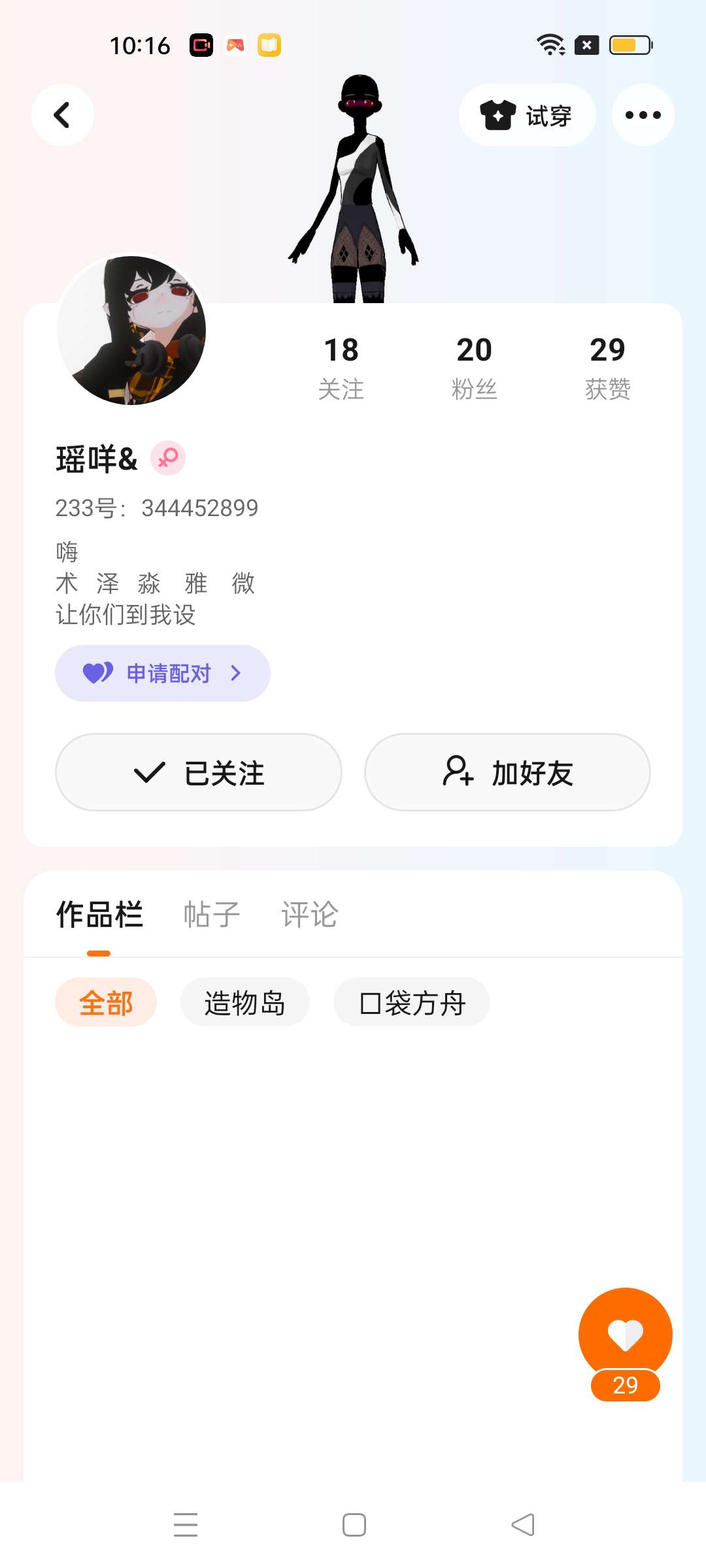Switch to the 作品栏 tab
Image resolution: width=706 pixels, height=1568 pixels.
click(x=99, y=914)
